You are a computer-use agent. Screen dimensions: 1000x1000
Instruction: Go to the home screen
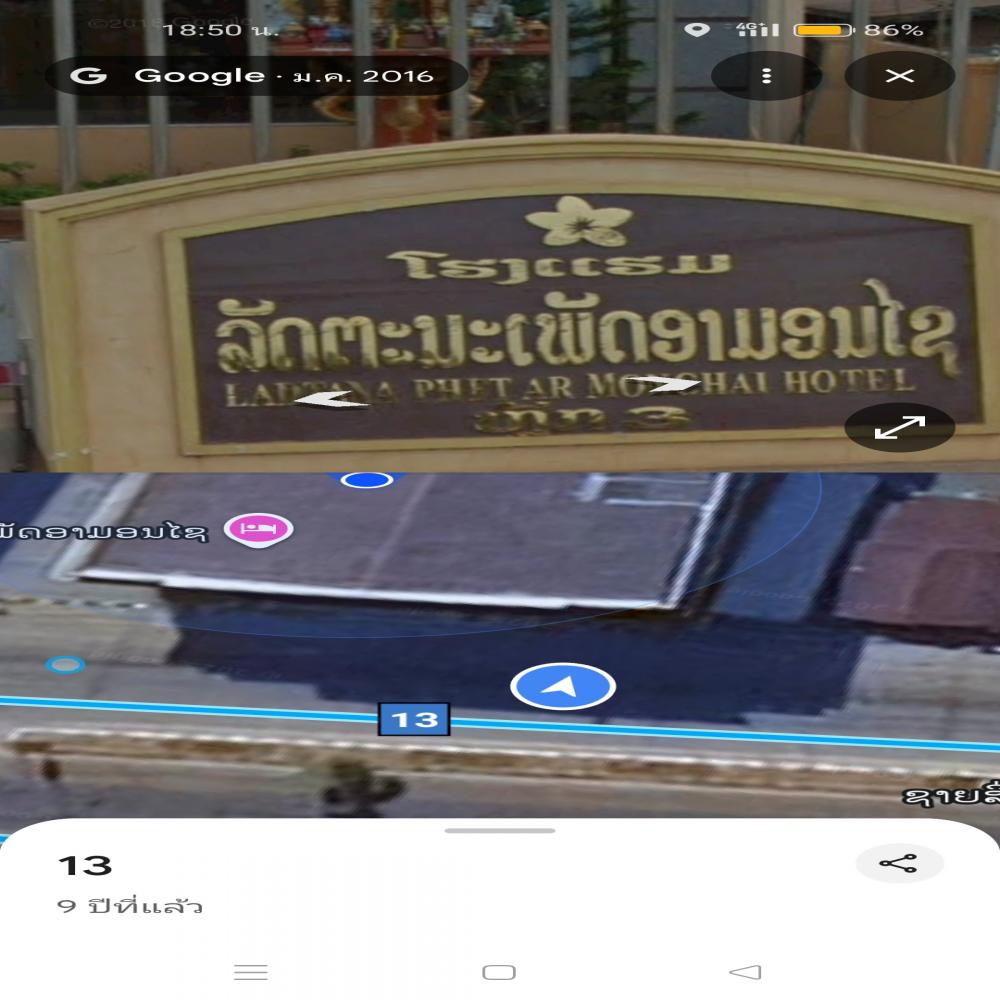pos(499,972)
